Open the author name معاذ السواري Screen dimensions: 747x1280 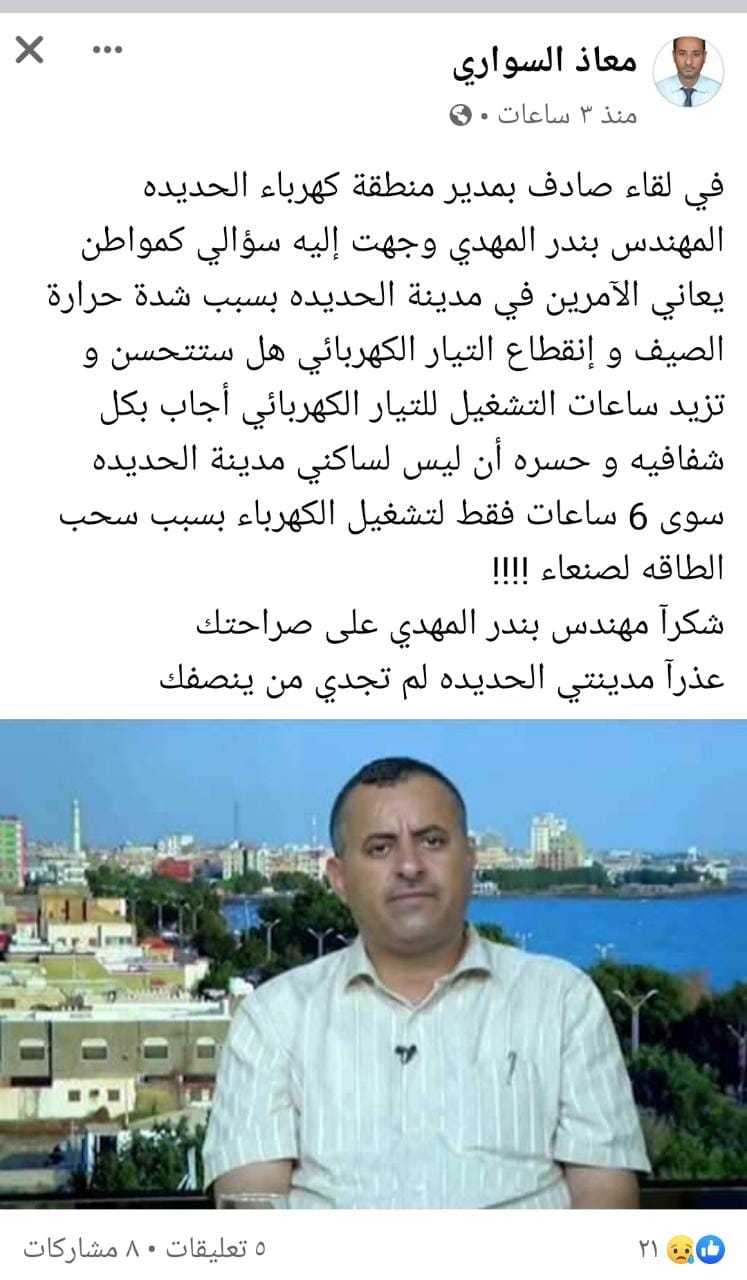tap(545, 62)
